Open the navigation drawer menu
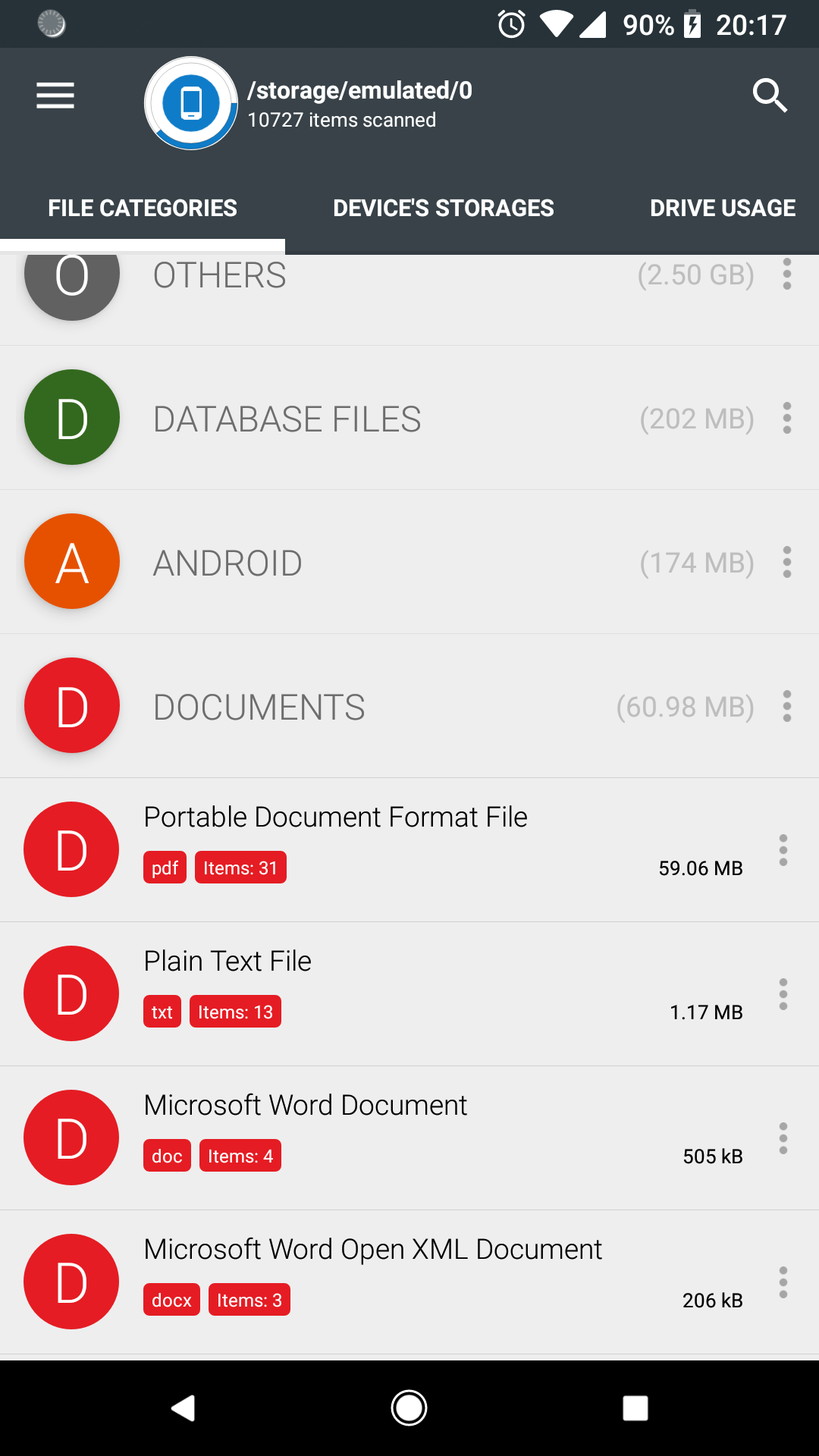The height and width of the screenshot is (1456, 819). pos(54,96)
